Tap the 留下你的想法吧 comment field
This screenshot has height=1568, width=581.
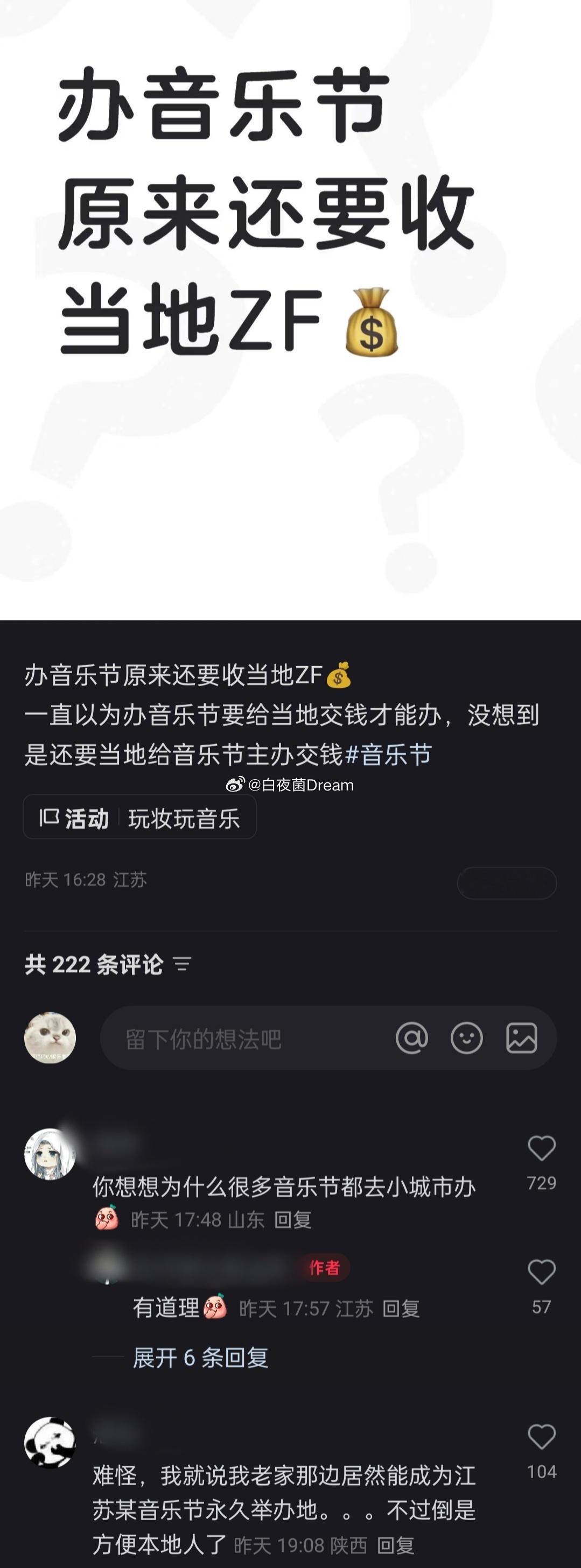coord(243,1039)
